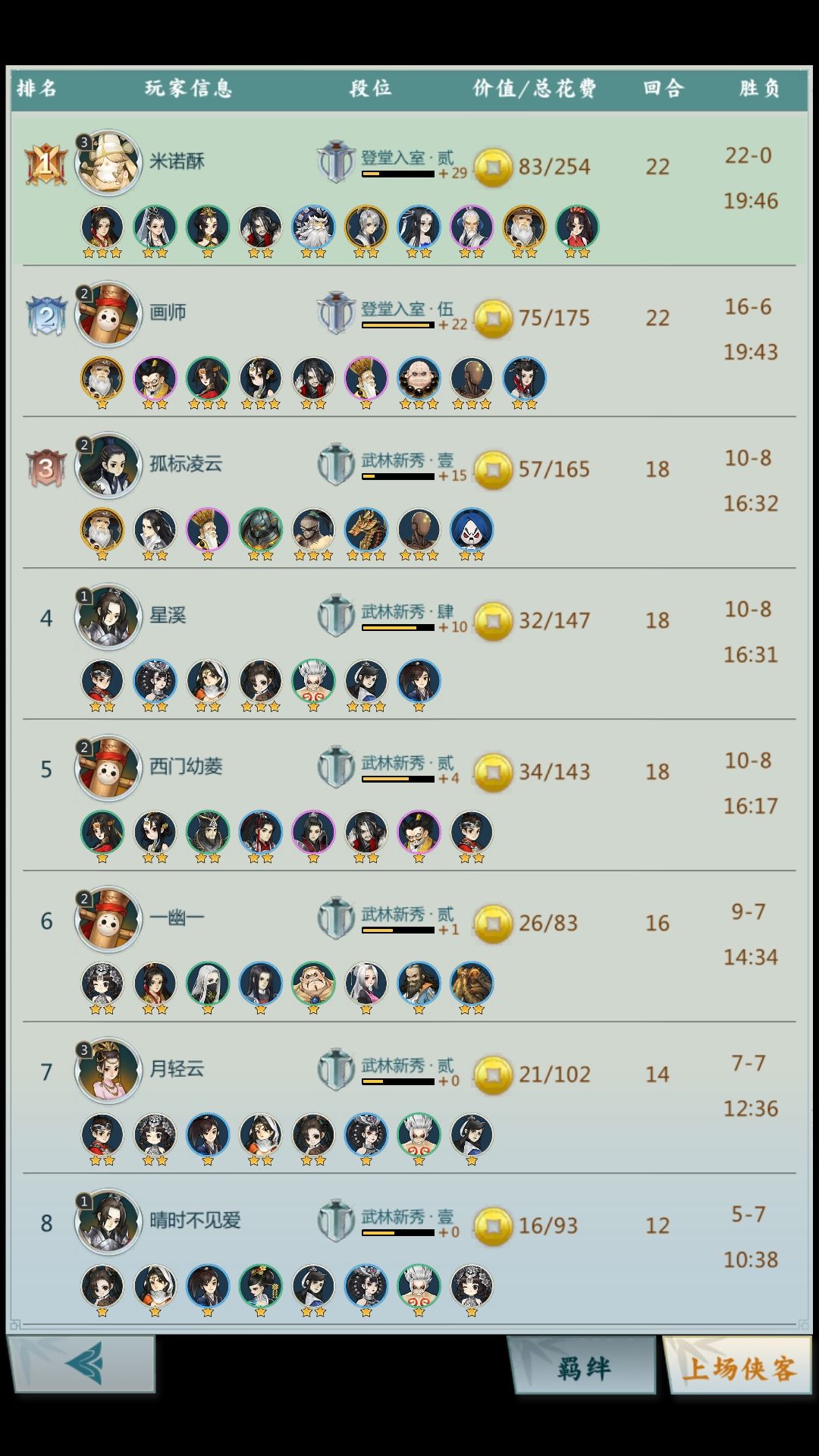Open 星溪's player avatar
Image resolution: width=819 pixels, height=1456 pixels.
point(108,617)
